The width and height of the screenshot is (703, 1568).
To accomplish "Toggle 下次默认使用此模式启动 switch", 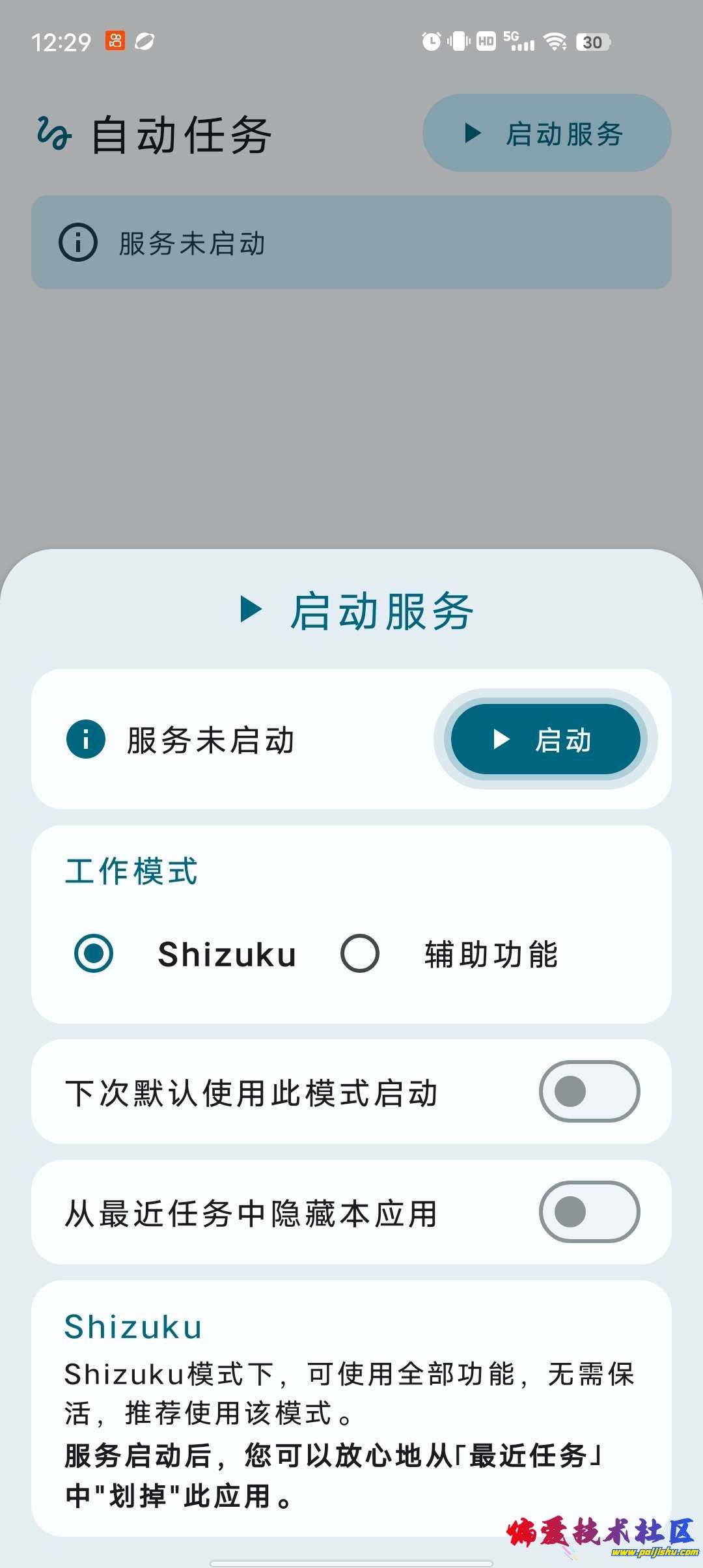I will [589, 1091].
